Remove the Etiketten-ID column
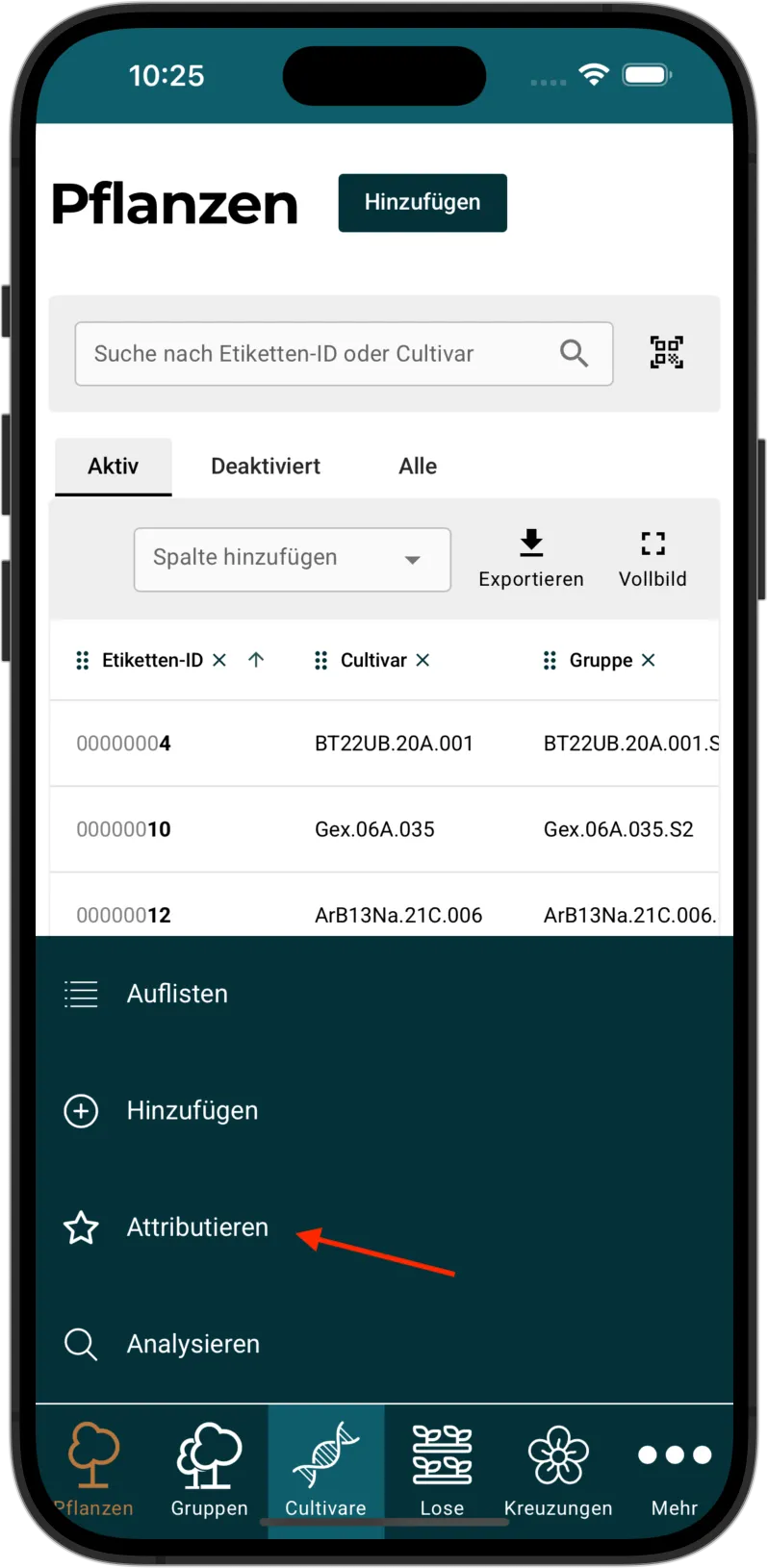Viewport: 768px width, 1568px height. (219, 660)
